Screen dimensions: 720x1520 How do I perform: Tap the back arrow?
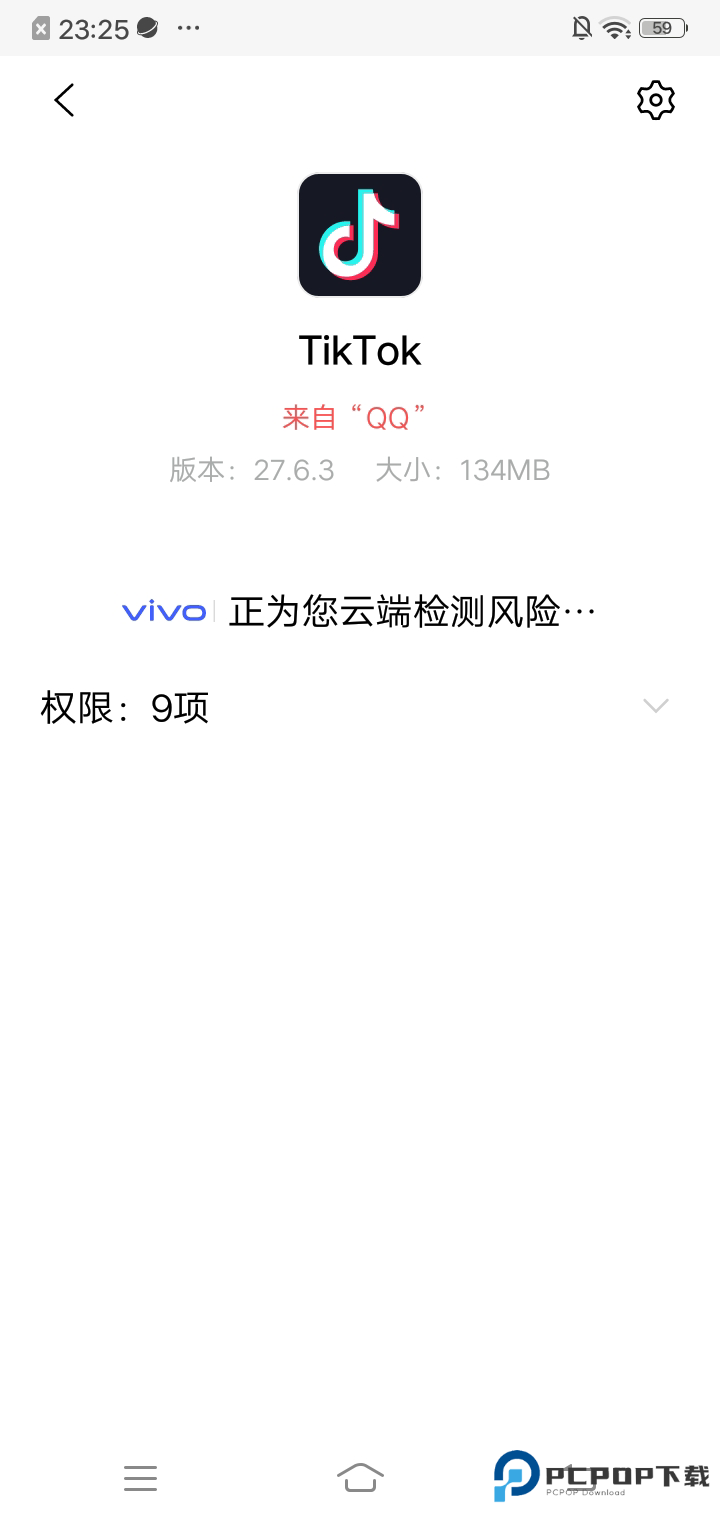[64, 100]
